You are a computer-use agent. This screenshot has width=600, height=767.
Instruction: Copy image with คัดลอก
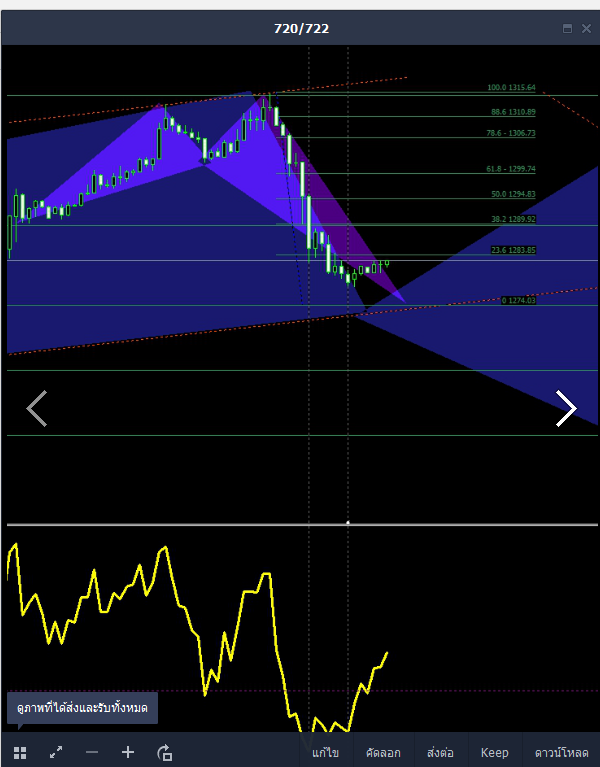(x=383, y=752)
